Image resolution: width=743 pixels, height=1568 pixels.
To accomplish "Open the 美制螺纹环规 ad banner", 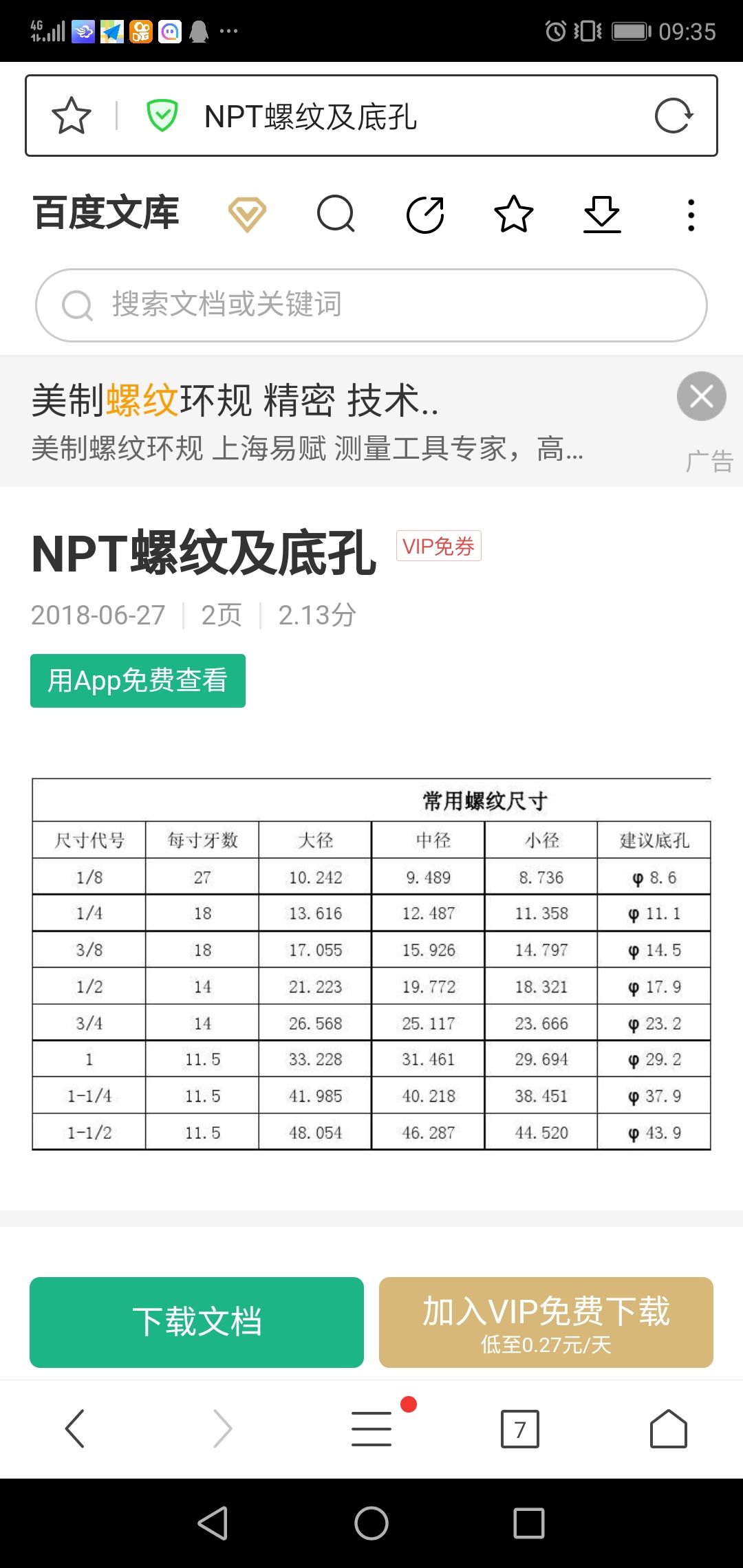I will tap(310, 421).
